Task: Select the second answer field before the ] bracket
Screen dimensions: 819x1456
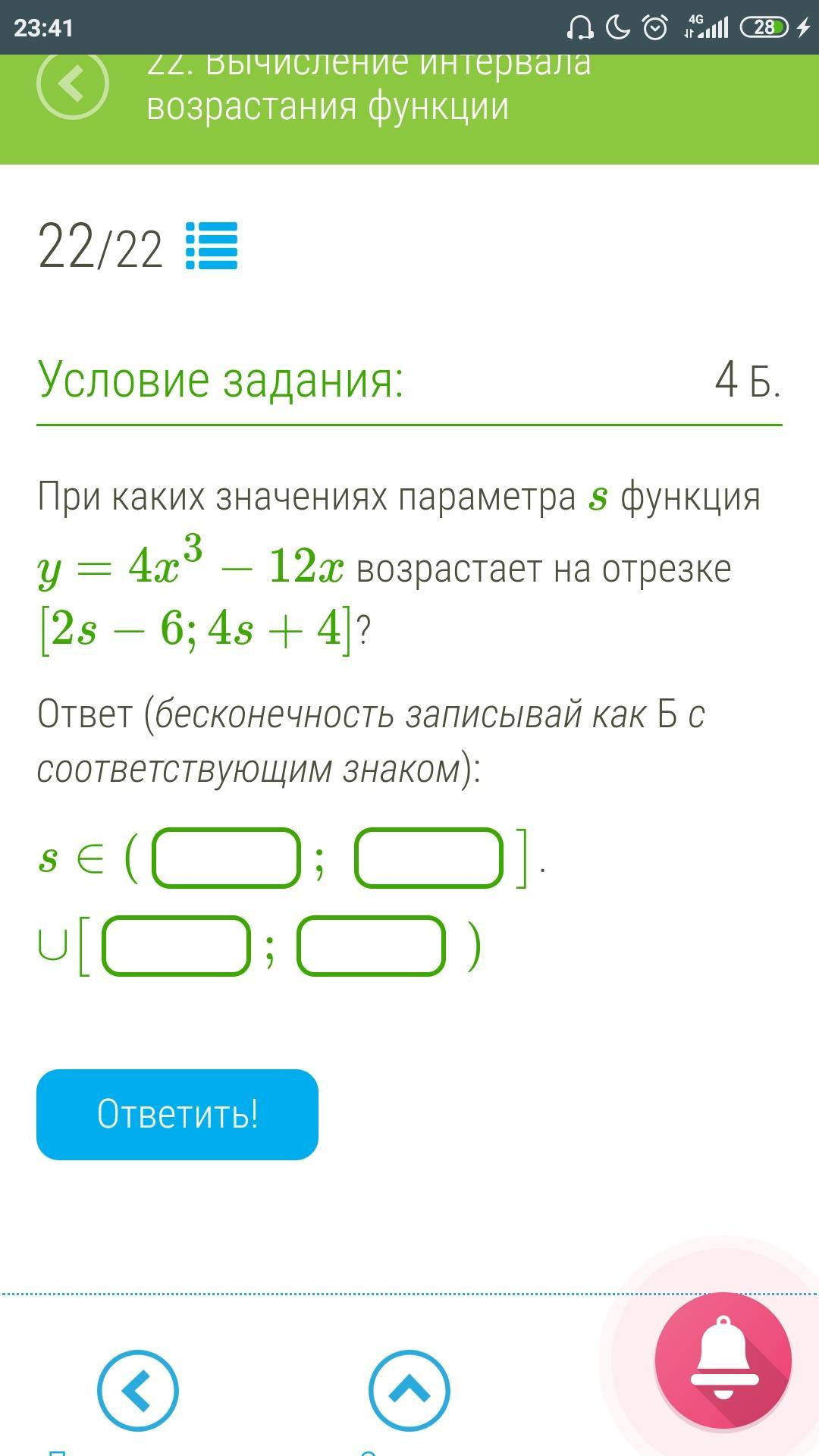Action: coord(428,858)
